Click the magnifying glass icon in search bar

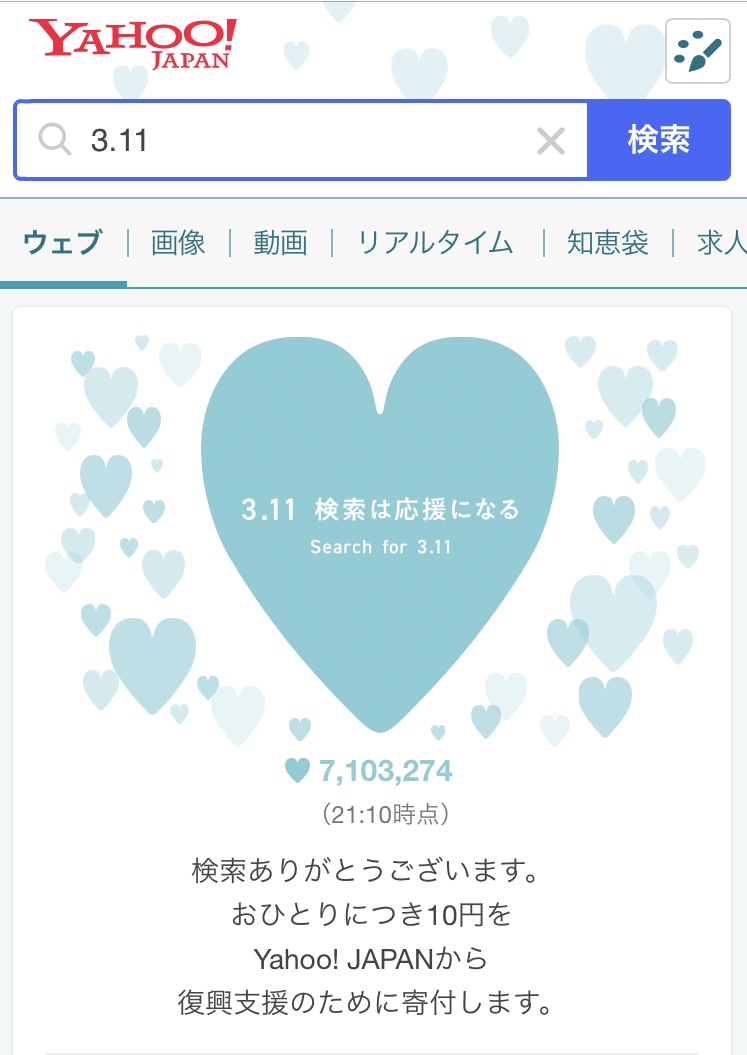tap(53, 140)
